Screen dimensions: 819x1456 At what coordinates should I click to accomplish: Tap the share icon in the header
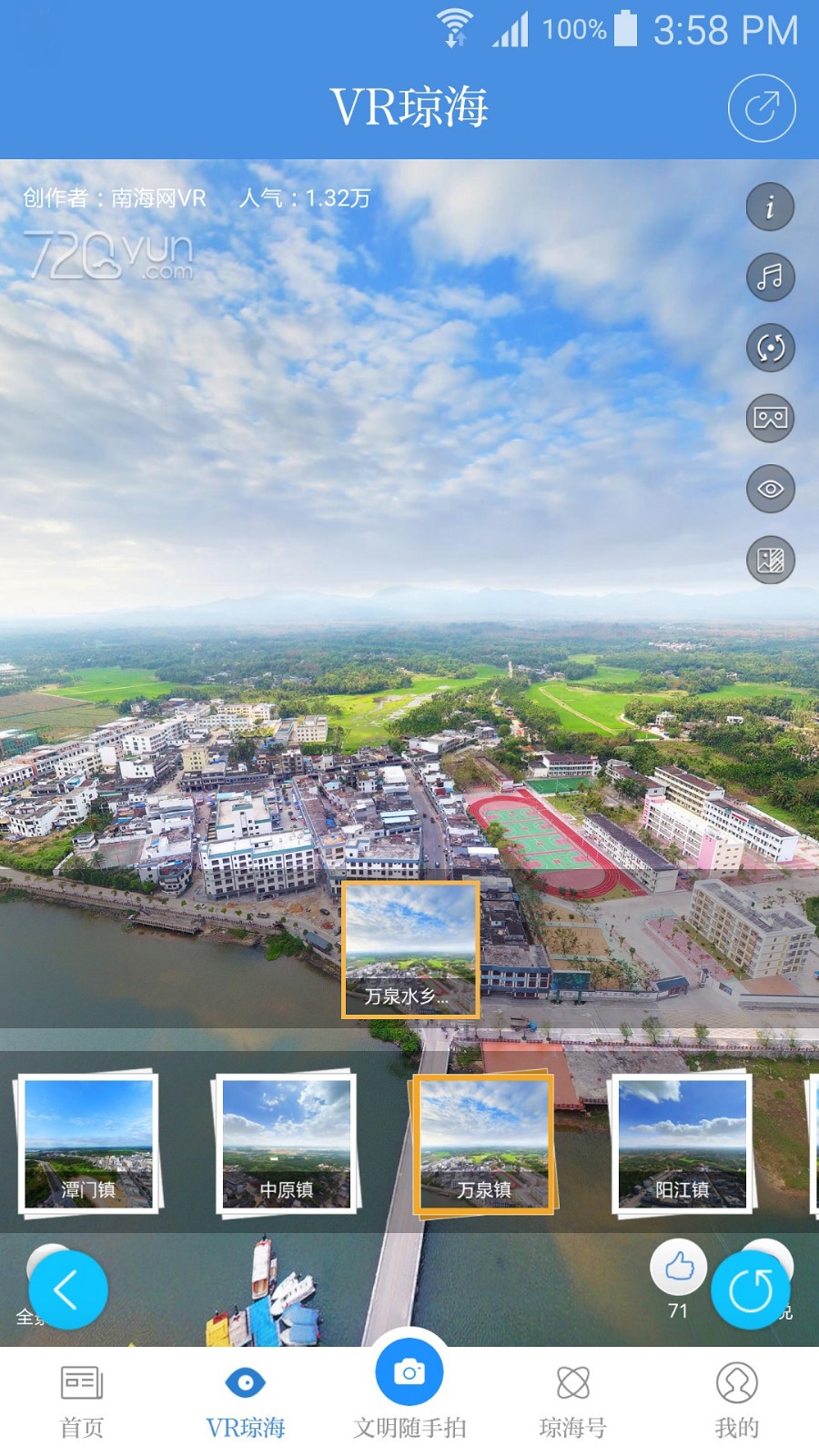[x=762, y=108]
